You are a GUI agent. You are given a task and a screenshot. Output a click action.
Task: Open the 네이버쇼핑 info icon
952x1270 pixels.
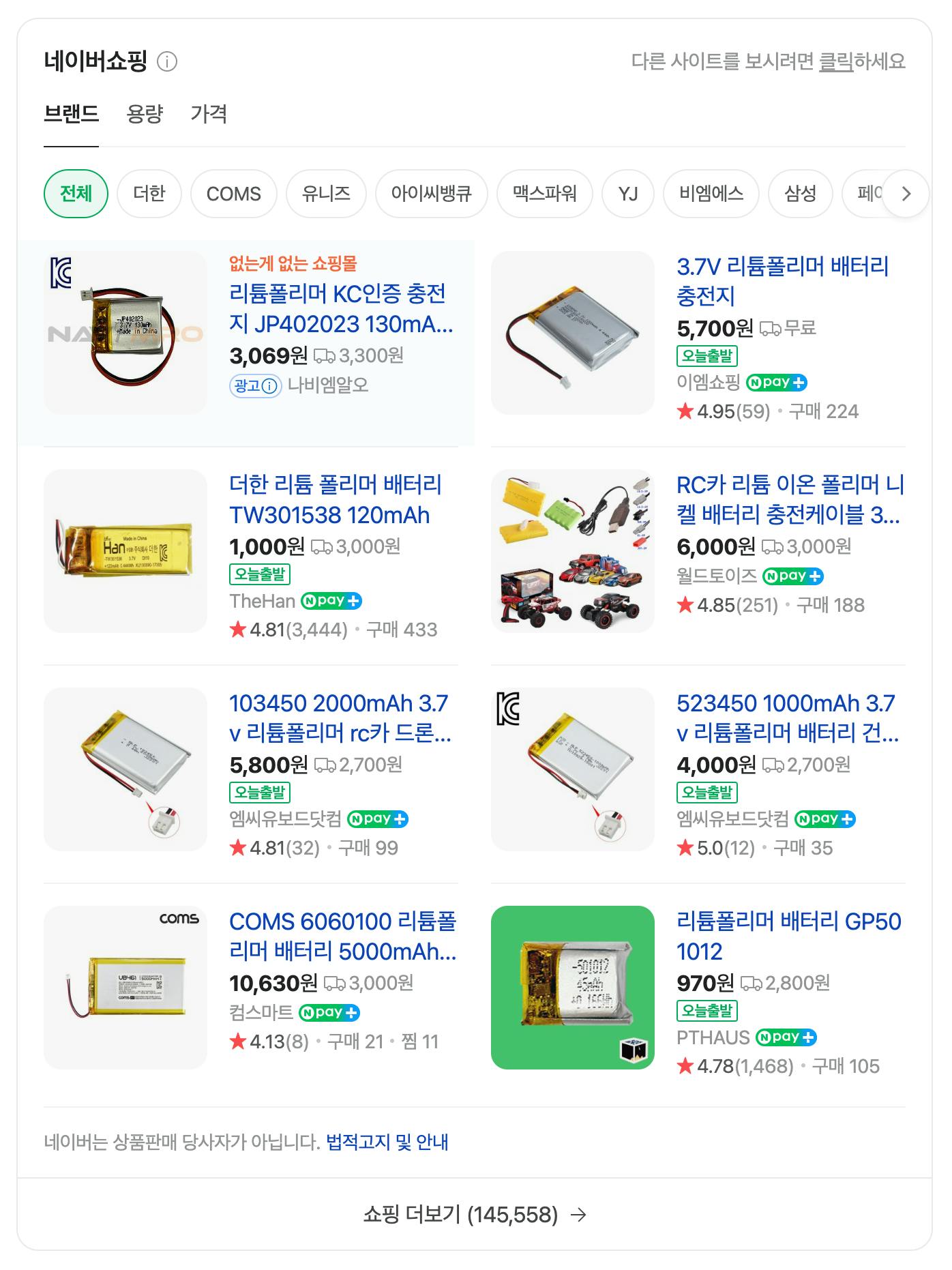pyautogui.click(x=167, y=62)
